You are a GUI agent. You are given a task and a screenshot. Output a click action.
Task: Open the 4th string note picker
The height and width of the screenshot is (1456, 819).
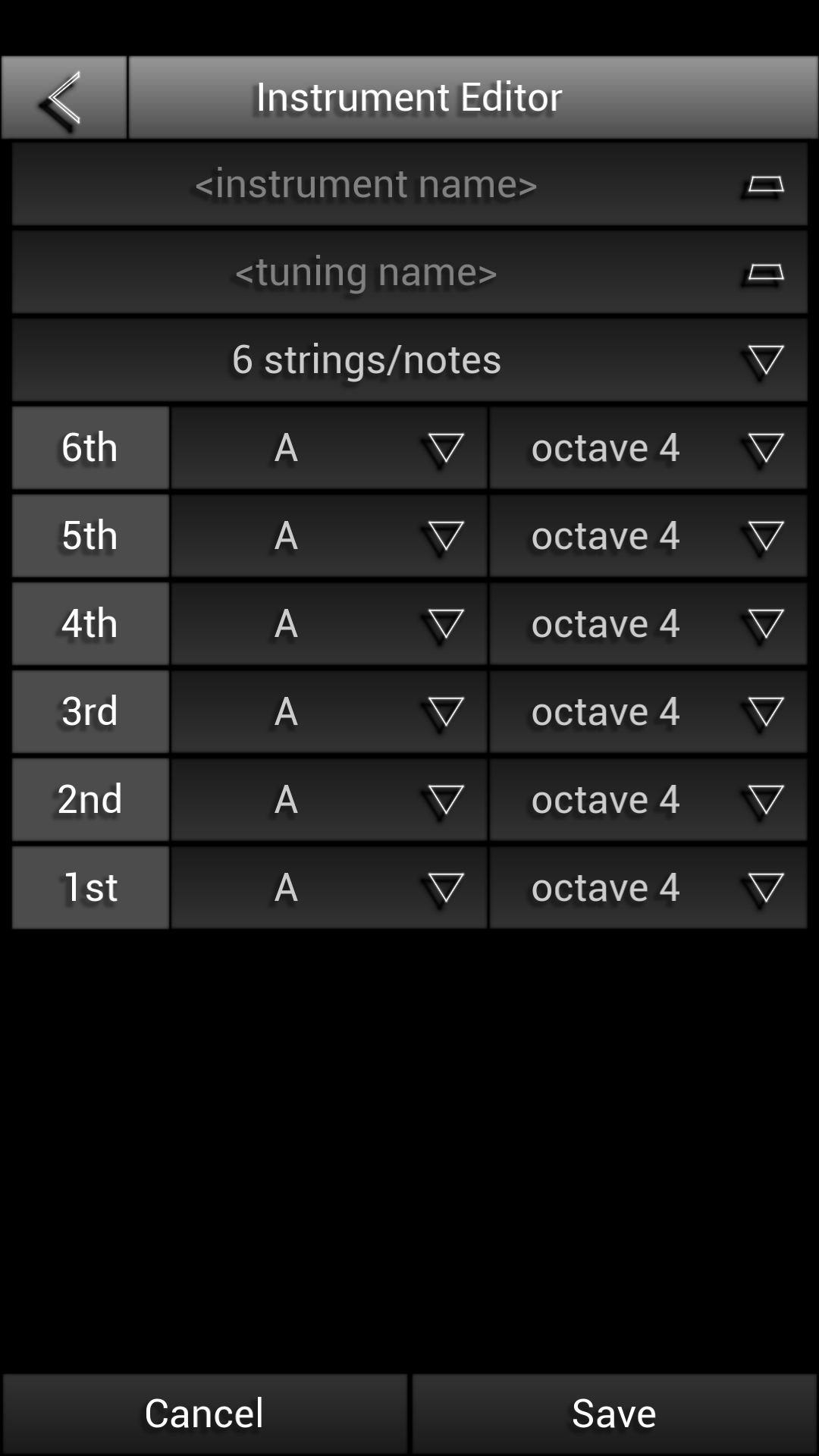329,623
